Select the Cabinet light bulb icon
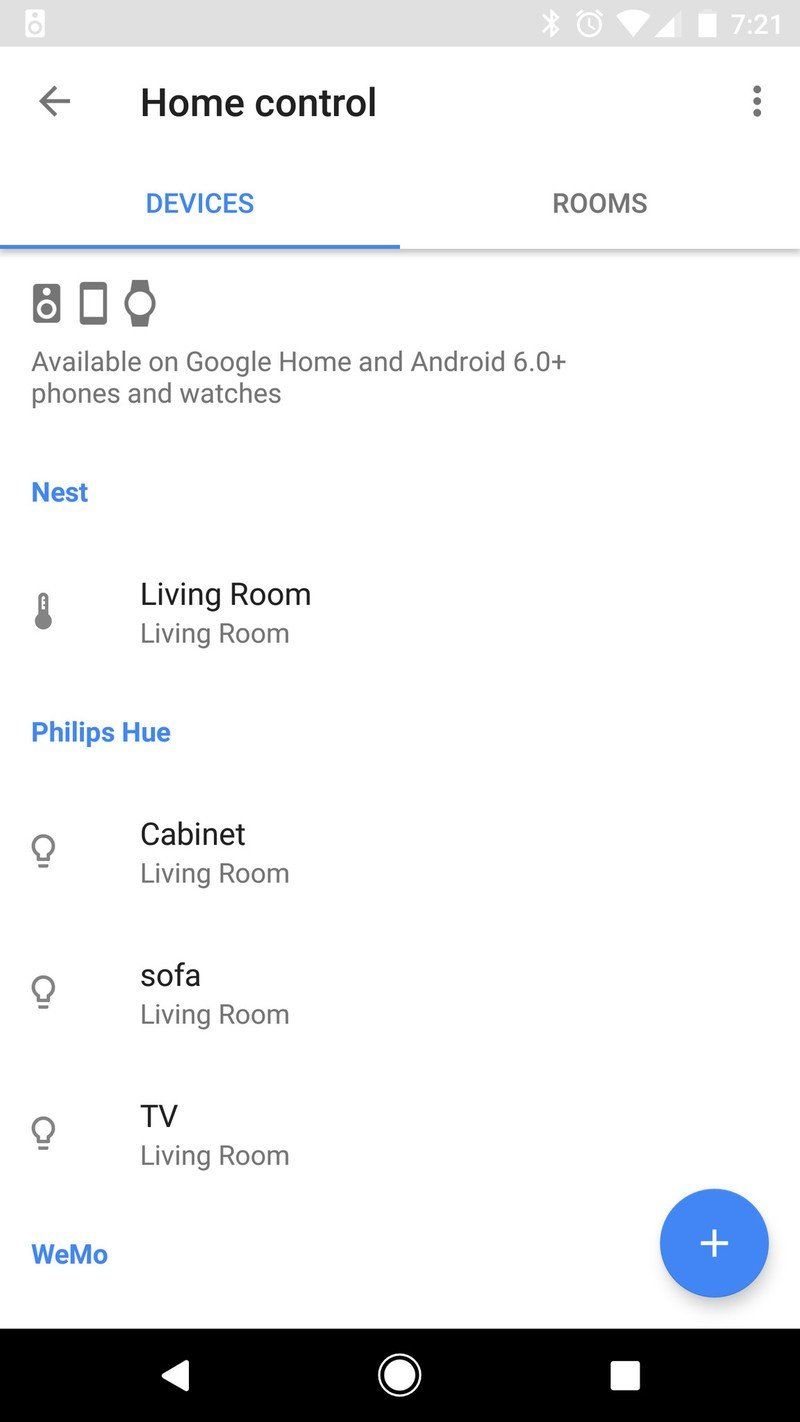Image resolution: width=800 pixels, height=1422 pixels. pos(42,850)
